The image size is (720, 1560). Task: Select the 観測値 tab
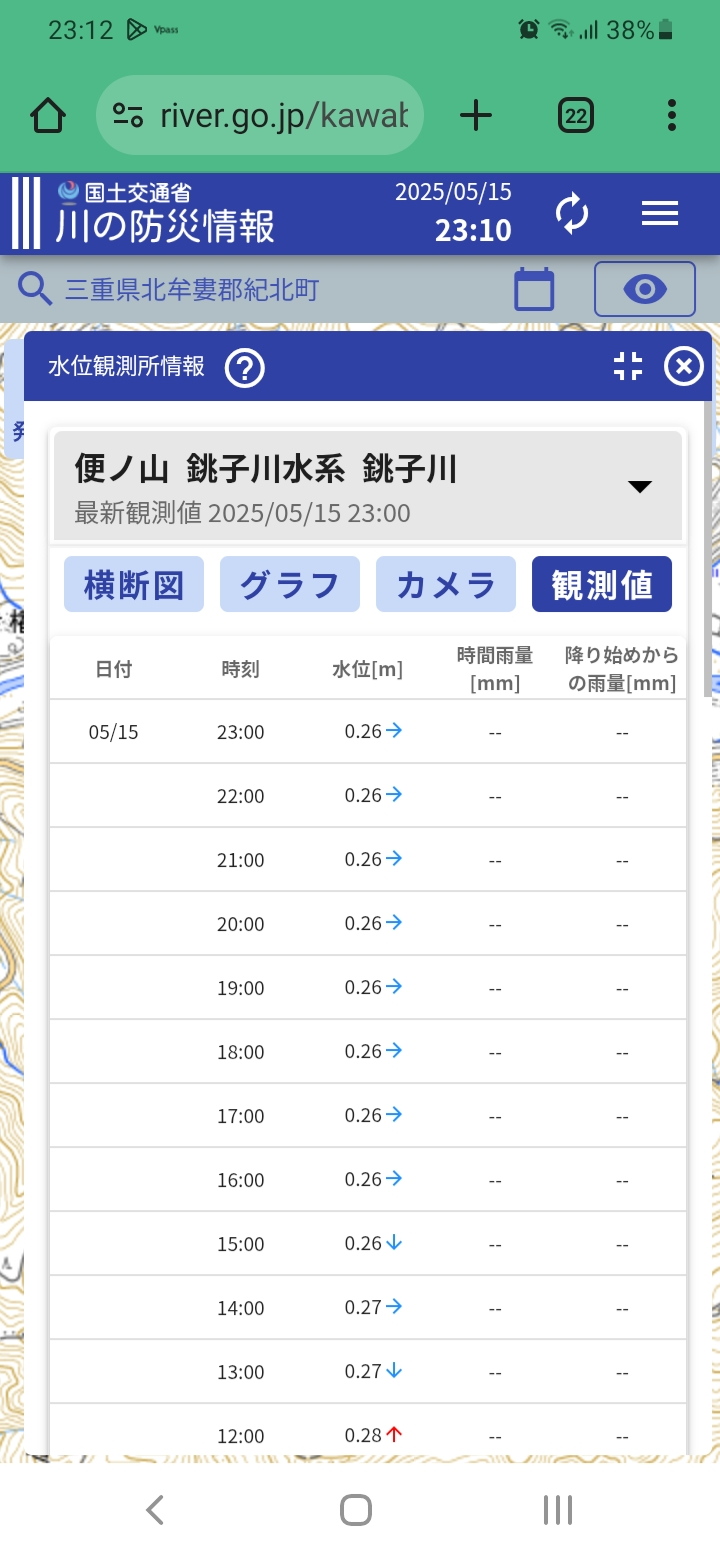[x=602, y=585]
